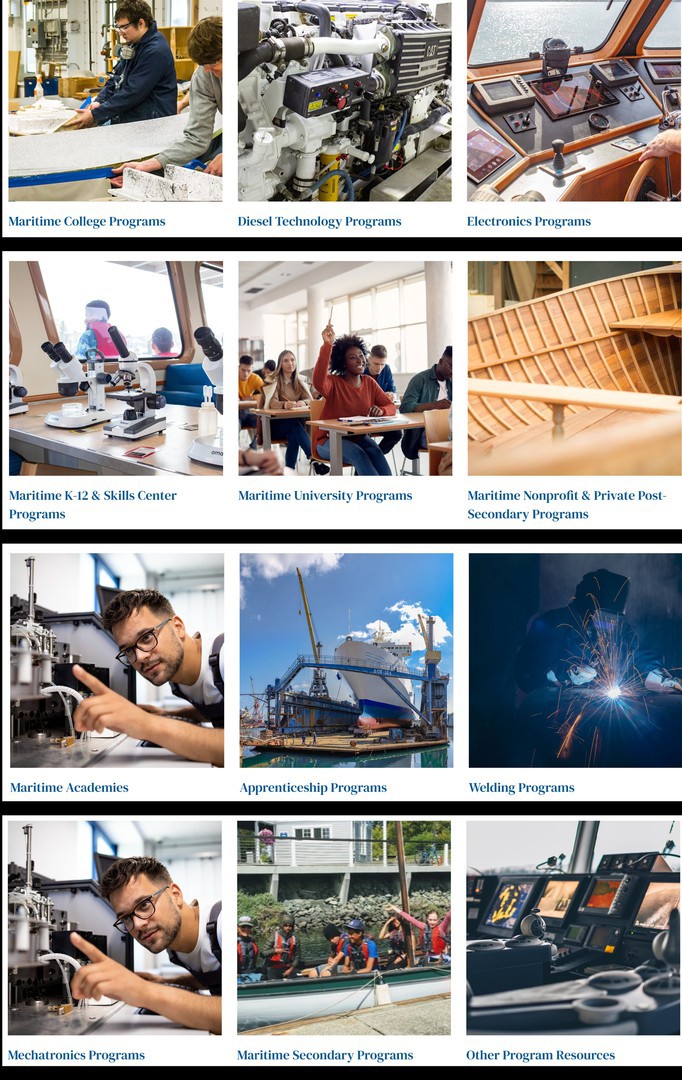
Task: View Diesel Technology Programs
Action: click(x=319, y=221)
